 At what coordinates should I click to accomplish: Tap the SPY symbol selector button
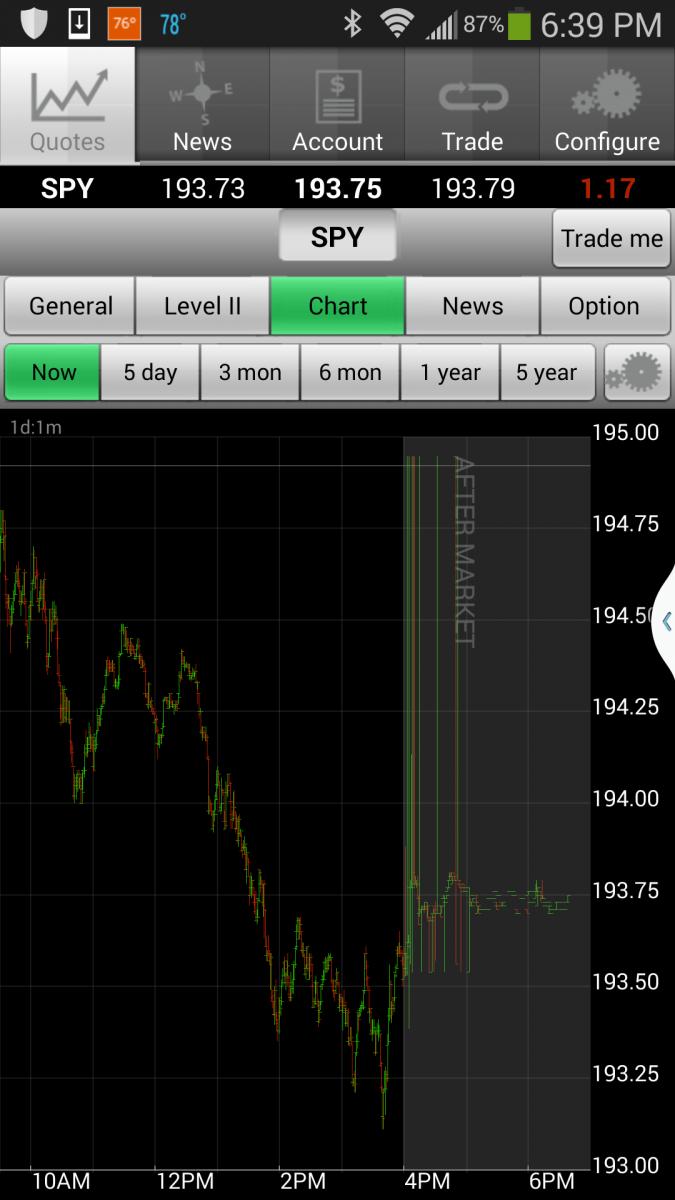[337, 238]
